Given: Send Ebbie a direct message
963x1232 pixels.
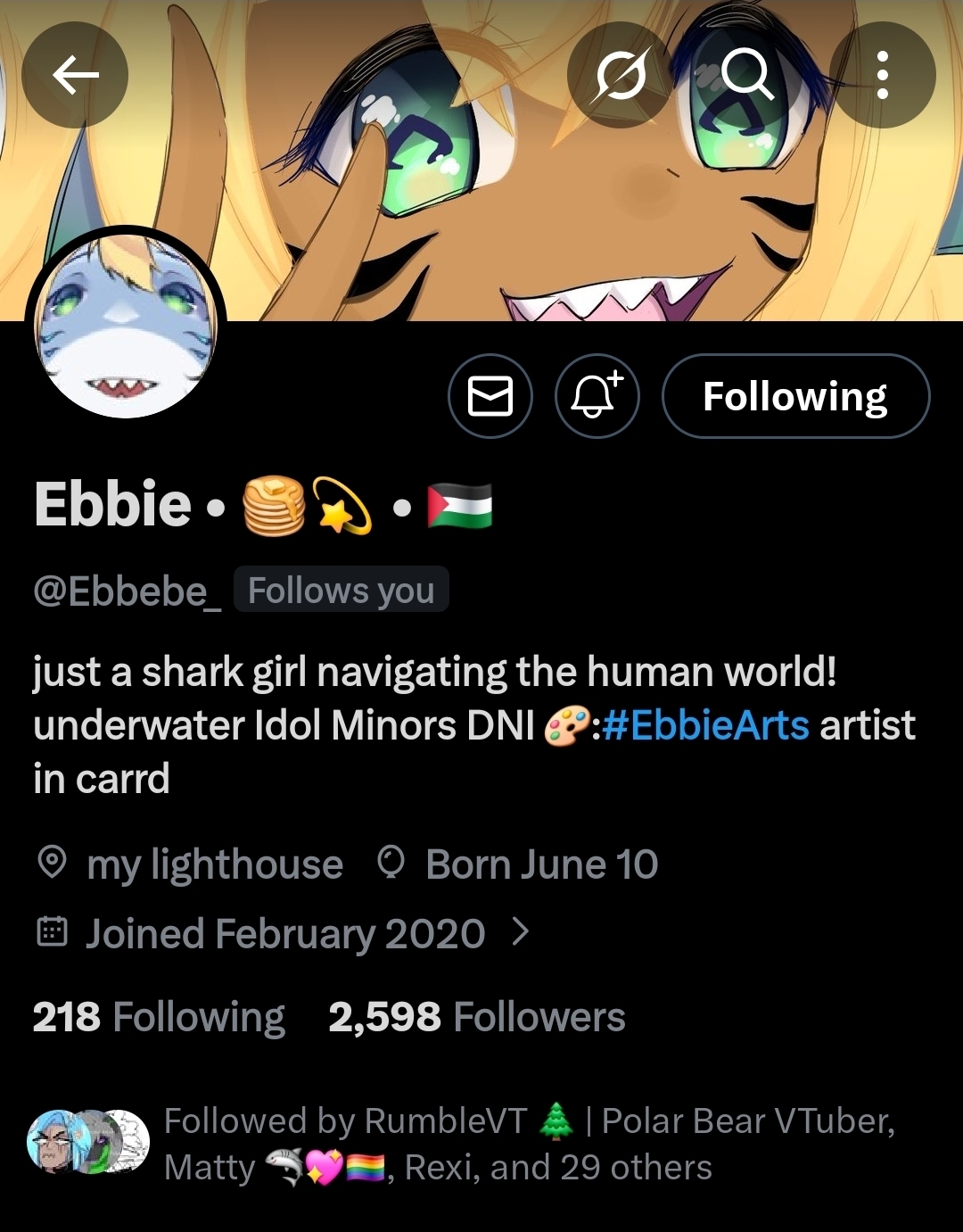Looking at the screenshot, I should click(x=490, y=397).
